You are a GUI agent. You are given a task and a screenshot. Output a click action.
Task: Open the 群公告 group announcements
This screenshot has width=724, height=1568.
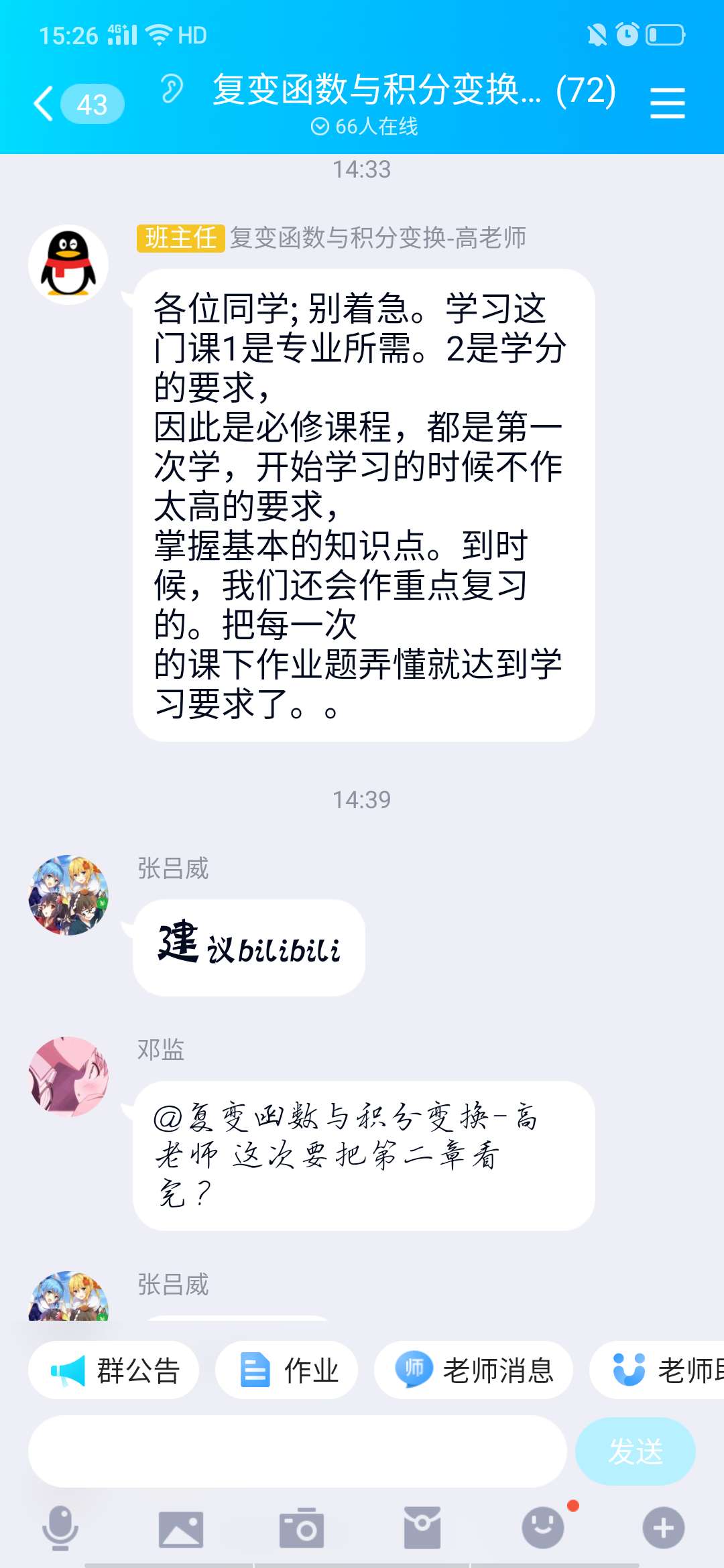114,1370
